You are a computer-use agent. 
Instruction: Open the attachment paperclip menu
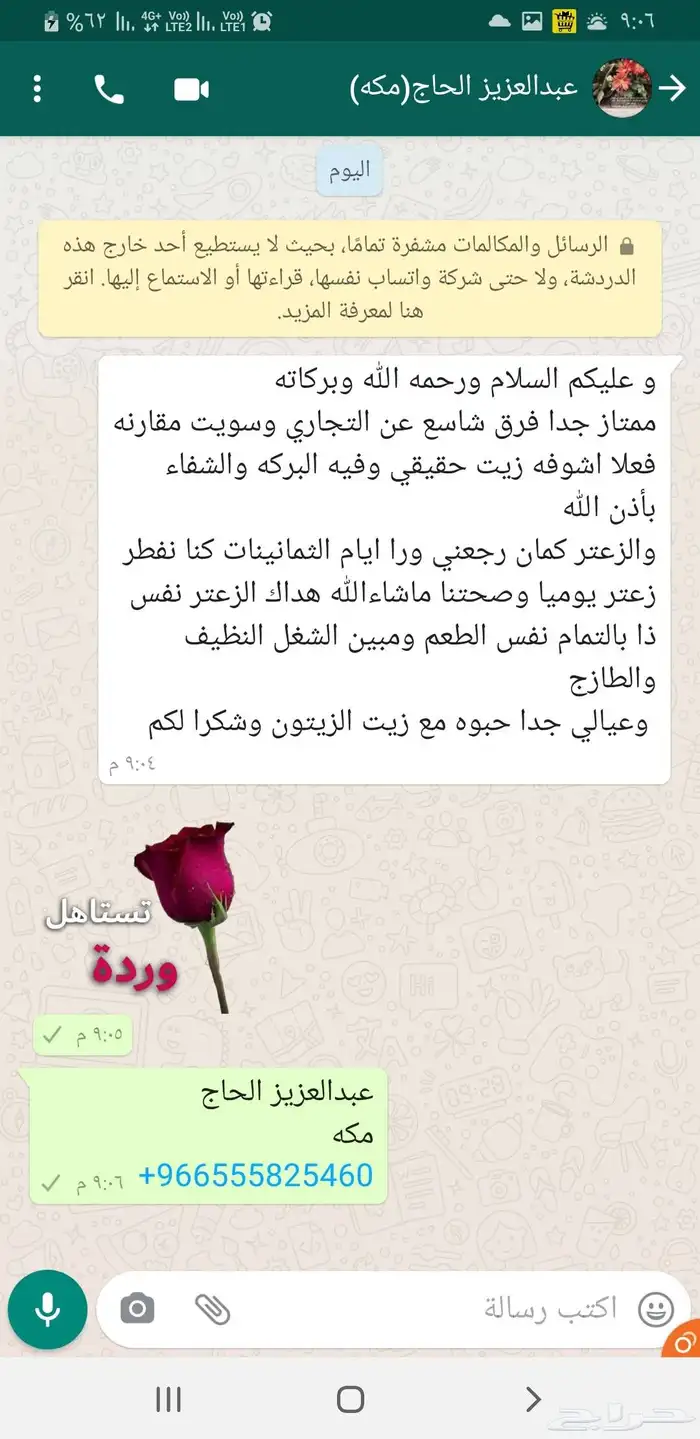[212, 1308]
